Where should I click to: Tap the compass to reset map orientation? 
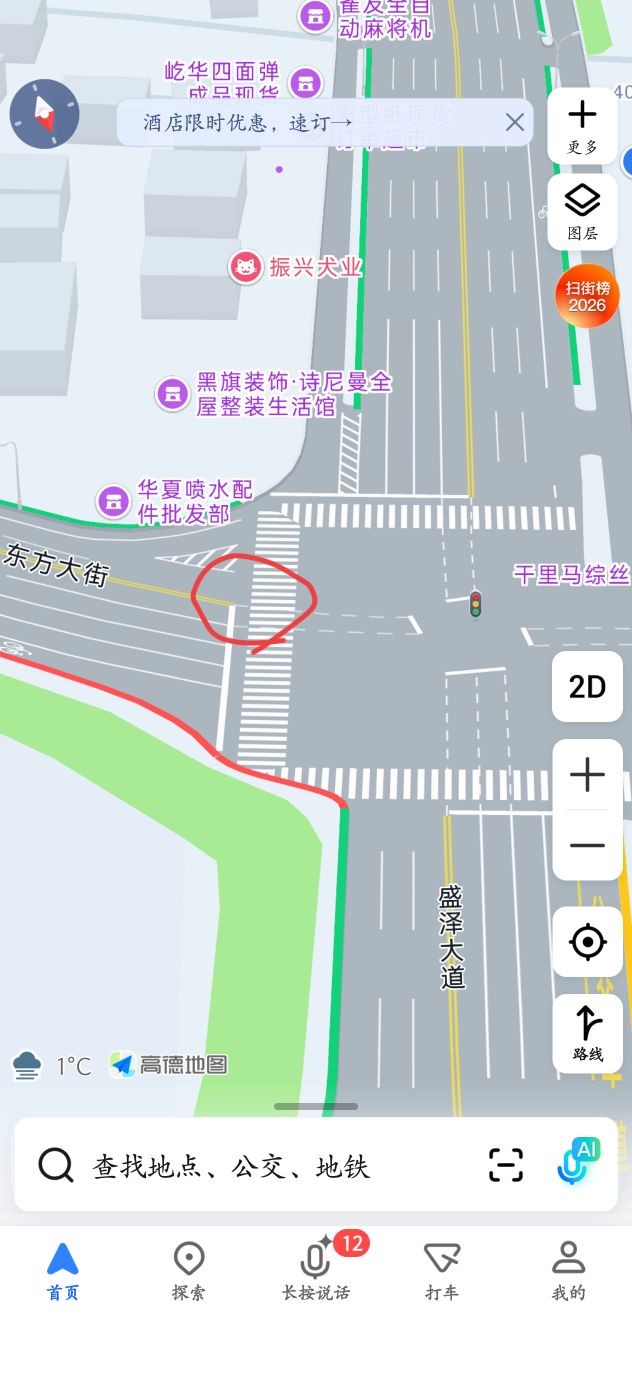(x=44, y=114)
